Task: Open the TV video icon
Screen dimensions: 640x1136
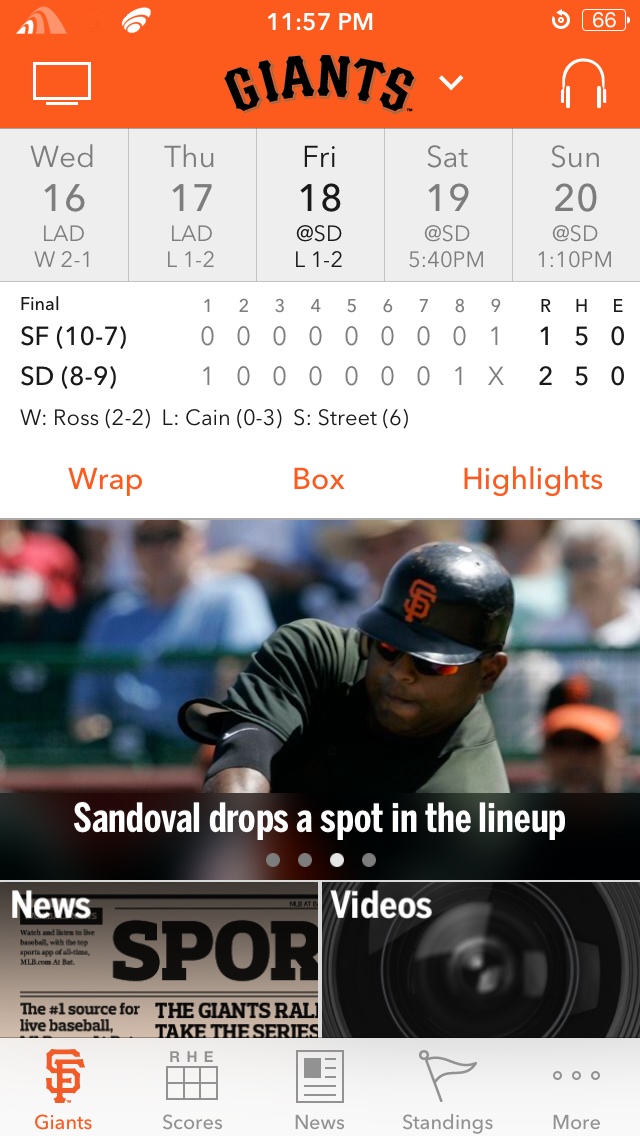Action: click(62, 83)
